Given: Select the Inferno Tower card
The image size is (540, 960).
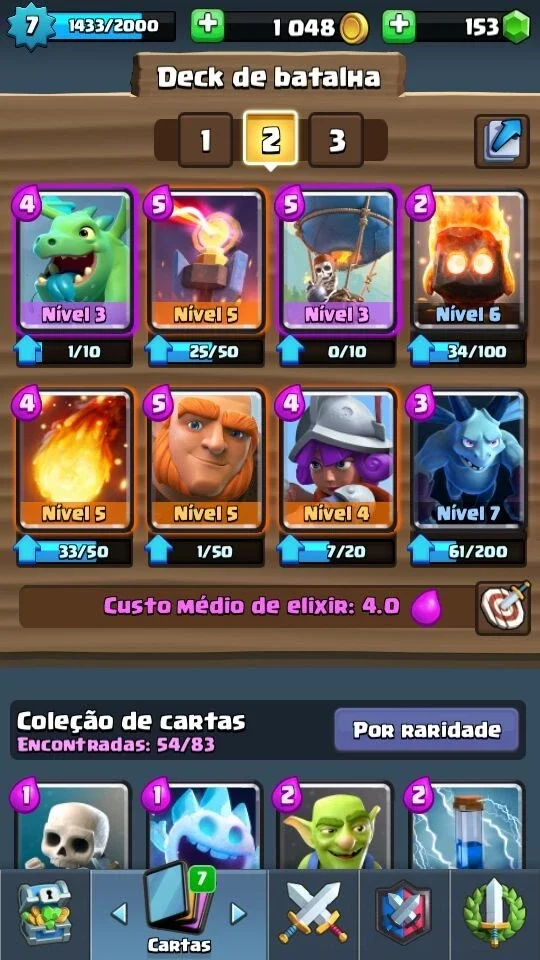Looking at the screenshot, I should tap(206, 261).
